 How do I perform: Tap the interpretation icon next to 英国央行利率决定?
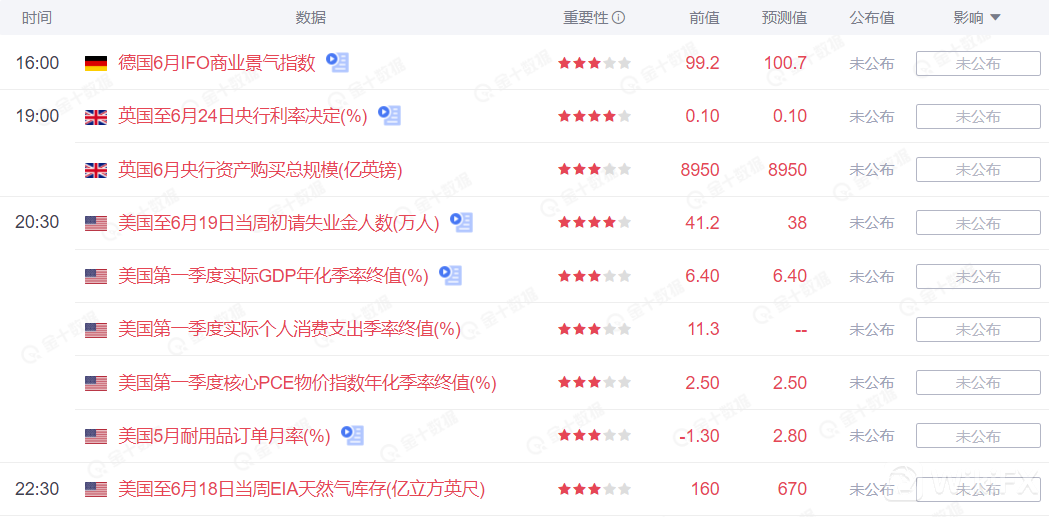[391, 116]
